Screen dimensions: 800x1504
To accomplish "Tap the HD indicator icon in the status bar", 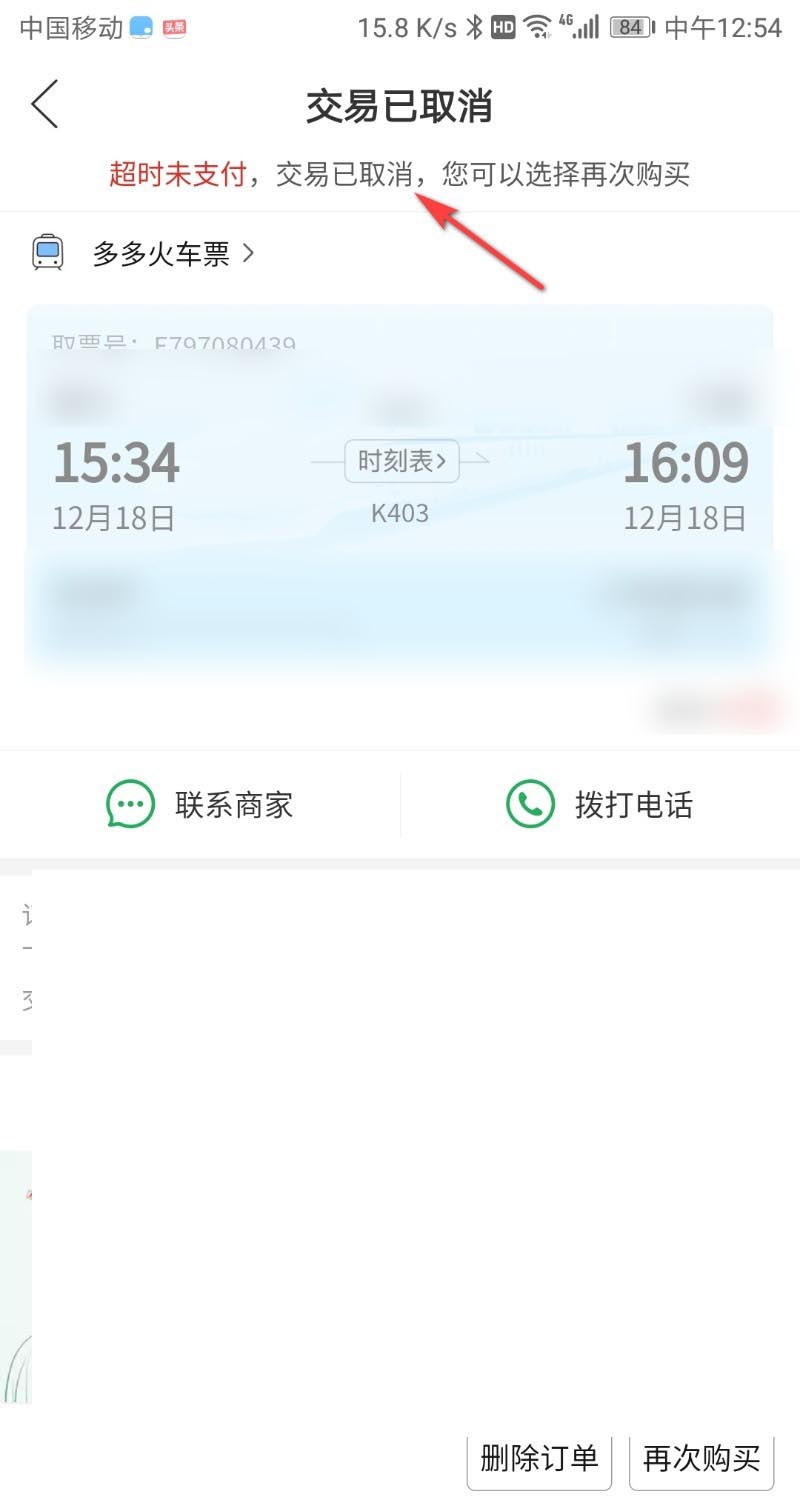I will pyautogui.click(x=503, y=26).
